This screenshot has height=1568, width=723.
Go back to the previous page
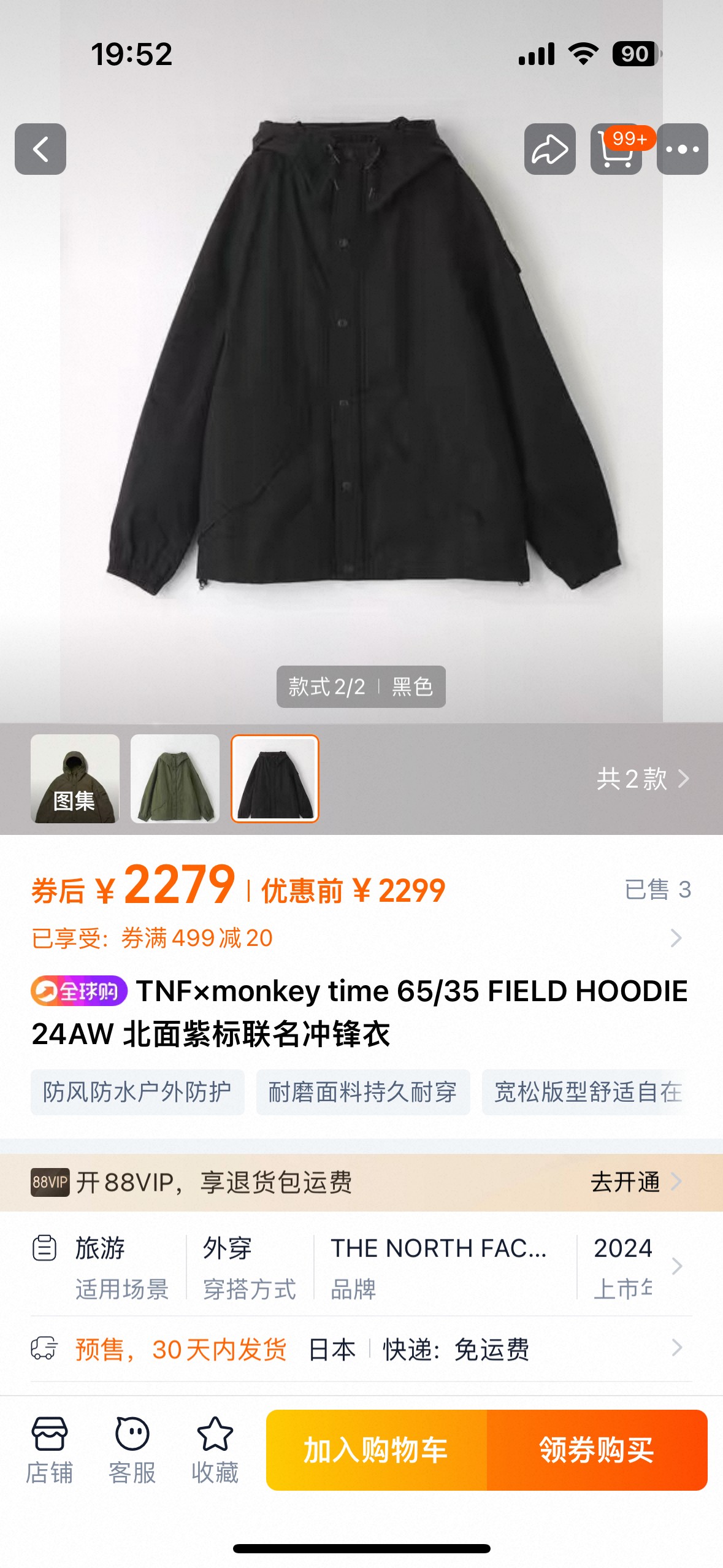40,149
